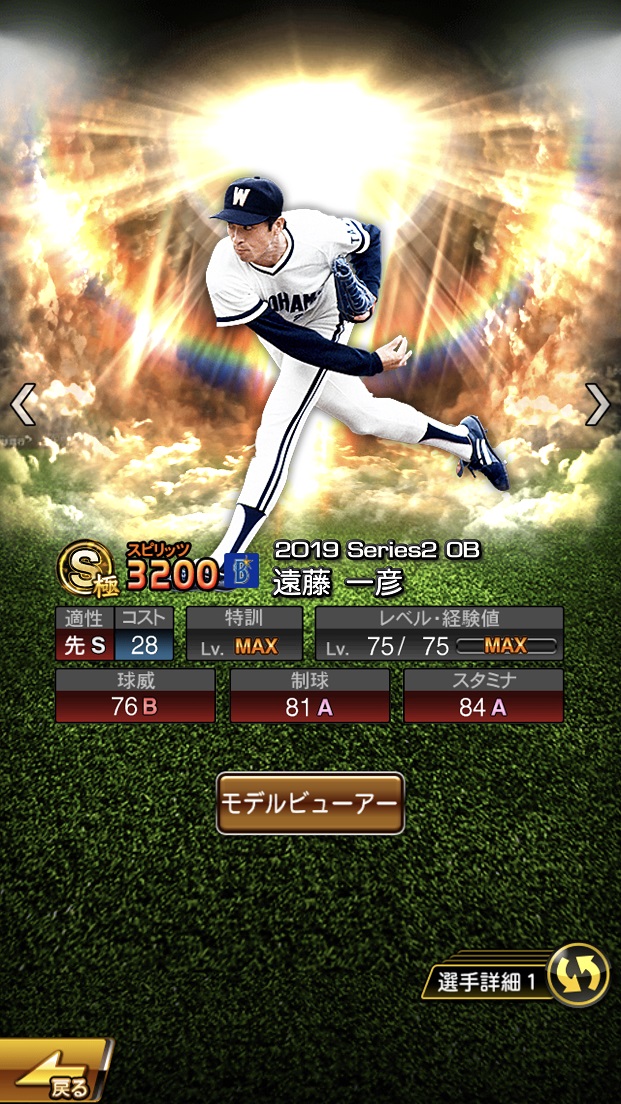Switch the 選手詳細 1 player detail view

click(578, 974)
